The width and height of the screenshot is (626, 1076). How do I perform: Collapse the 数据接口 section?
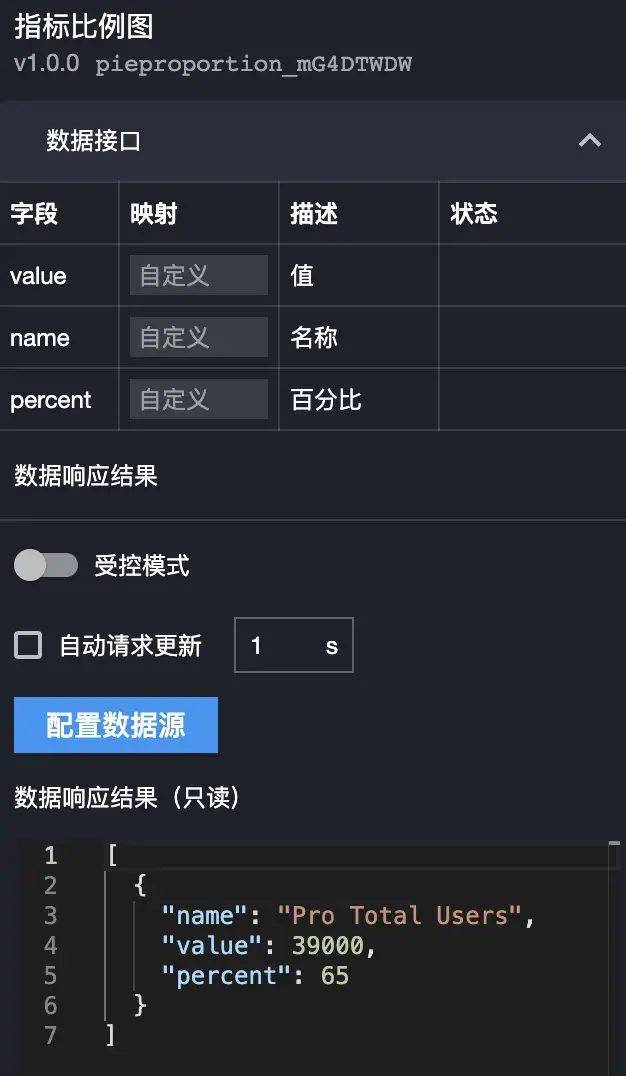click(x=589, y=141)
